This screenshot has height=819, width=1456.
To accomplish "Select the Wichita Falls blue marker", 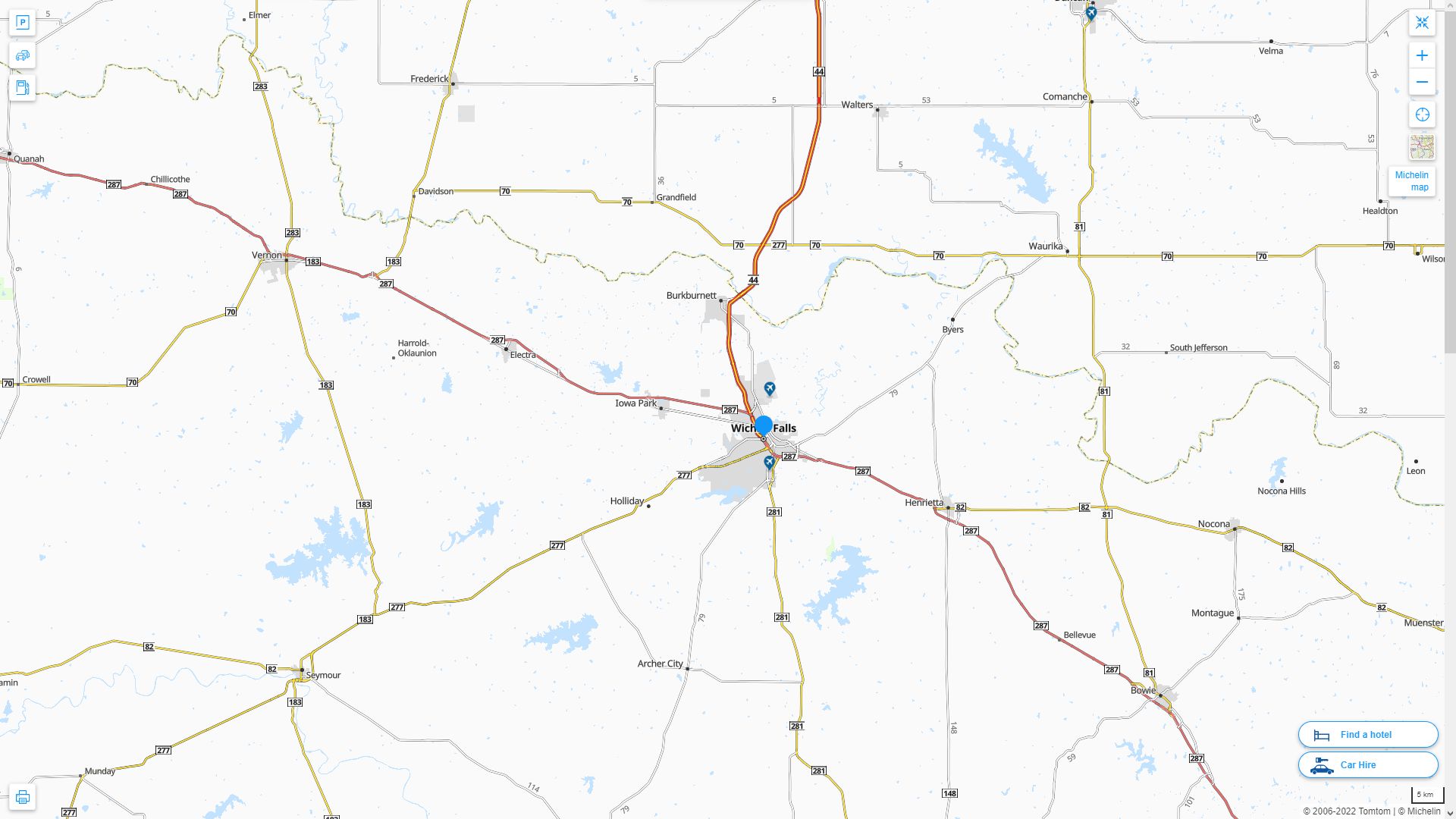I will (x=764, y=425).
